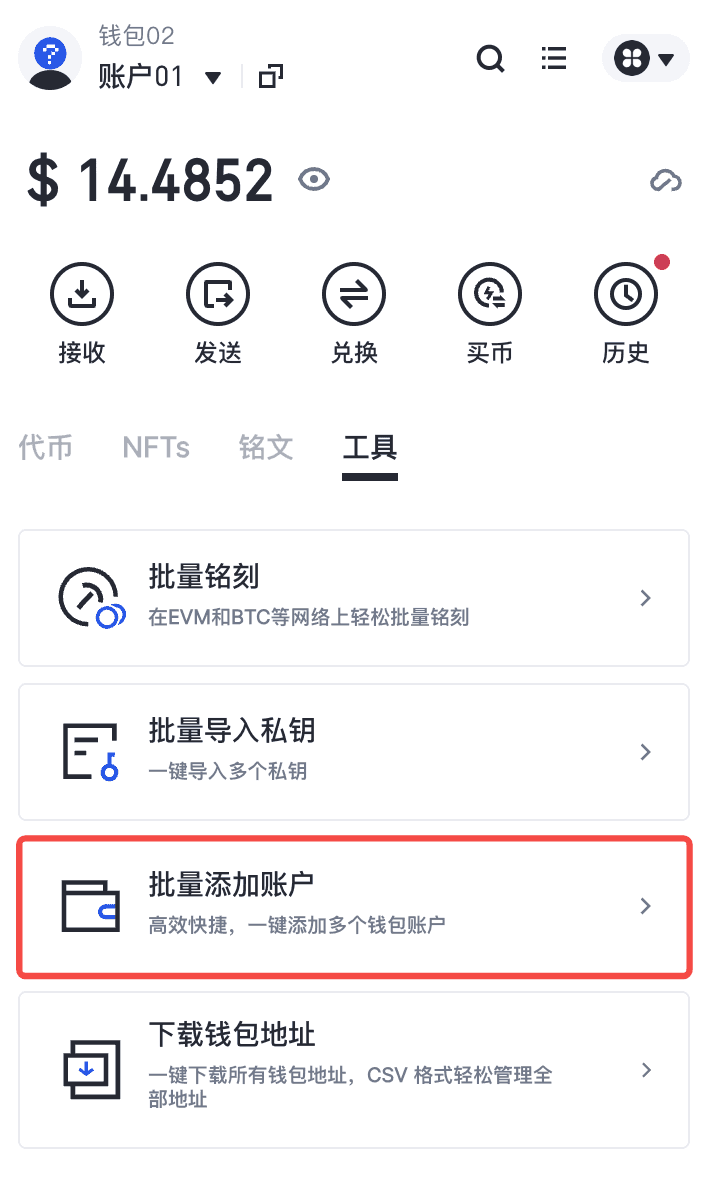Open the search magnifier icon
Screen dimensions: 705x1188
pos(490,59)
